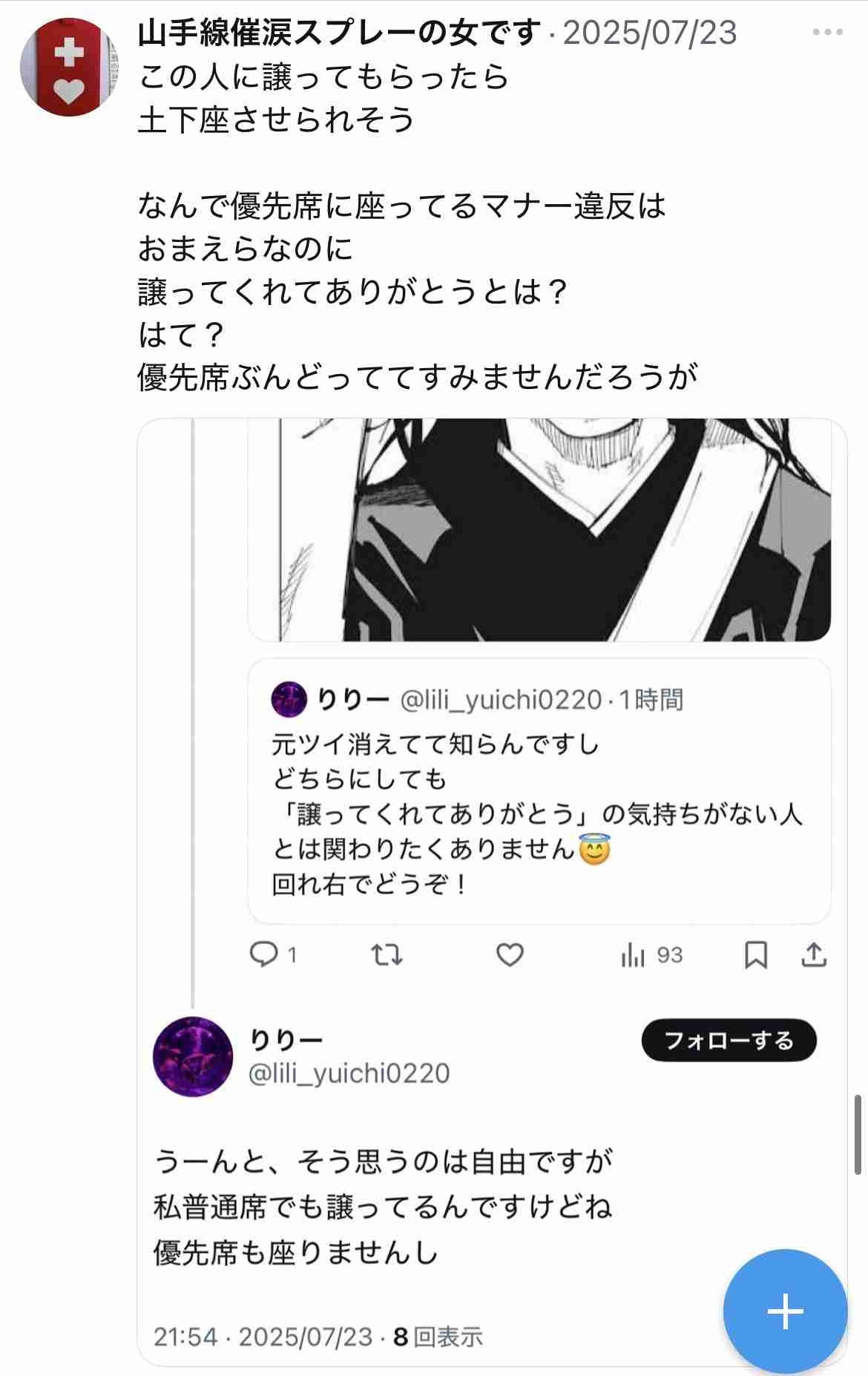Open the overflow menu on the top post

point(828,33)
